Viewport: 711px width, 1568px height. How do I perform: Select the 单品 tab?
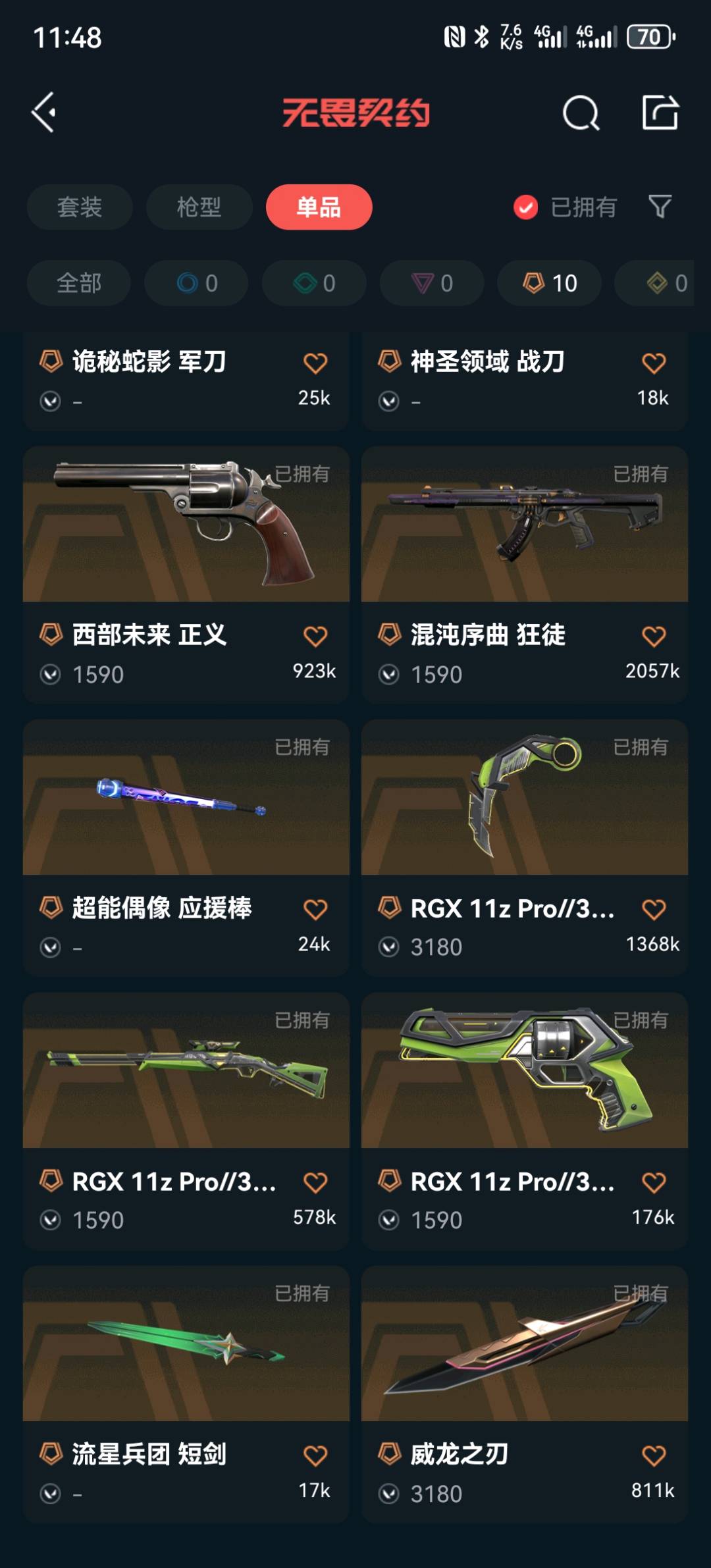click(x=319, y=207)
